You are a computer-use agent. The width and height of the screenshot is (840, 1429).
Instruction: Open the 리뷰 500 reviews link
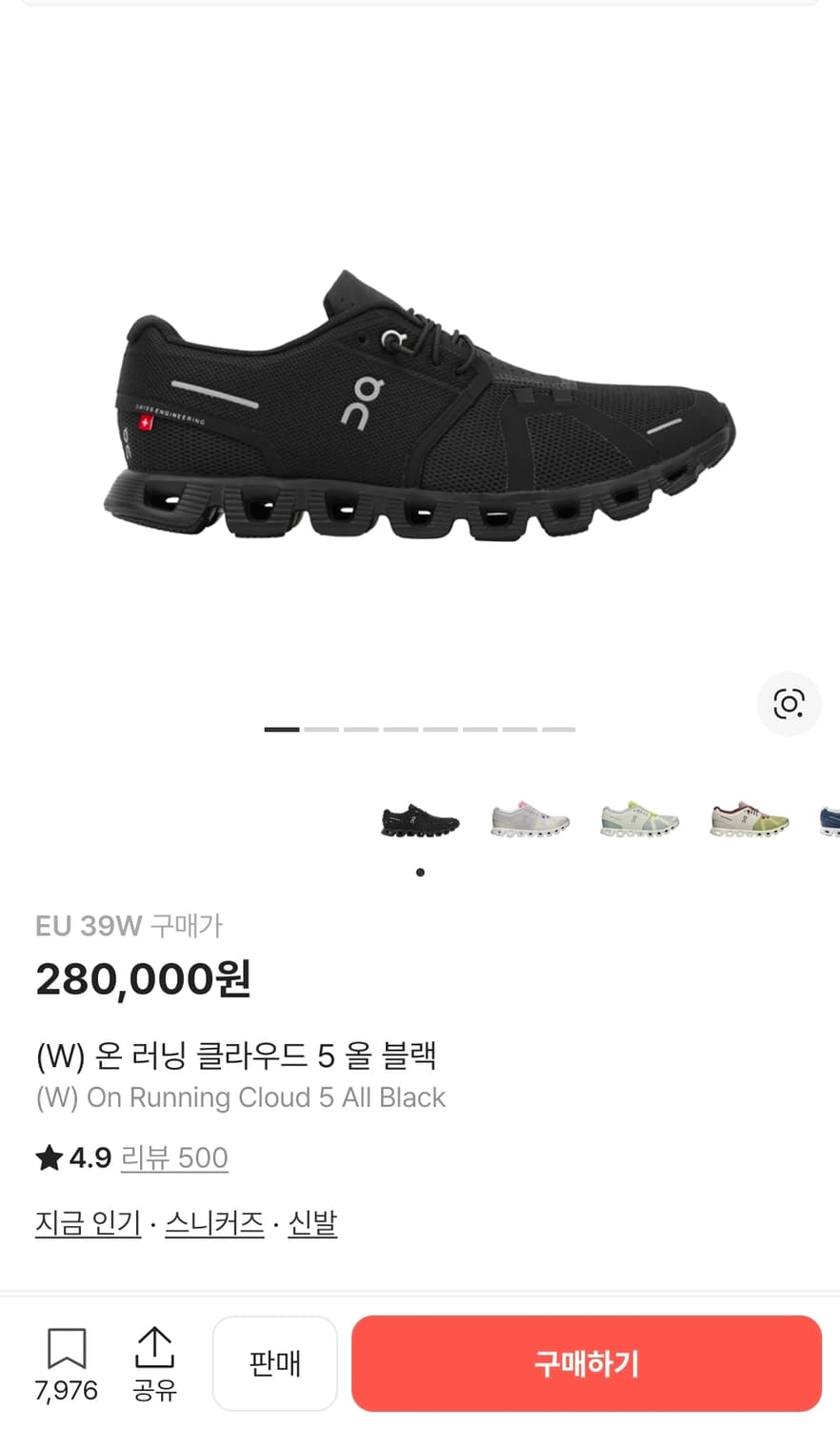click(x=175, y=1157)
